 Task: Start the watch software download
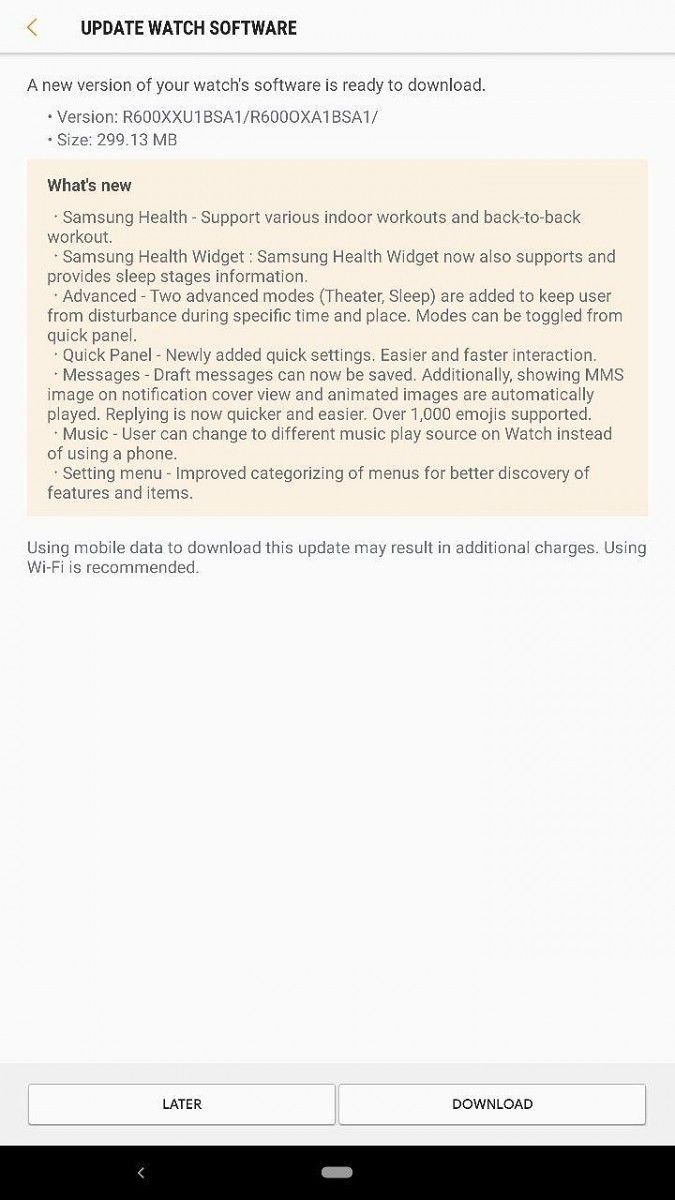point(492,1104)
